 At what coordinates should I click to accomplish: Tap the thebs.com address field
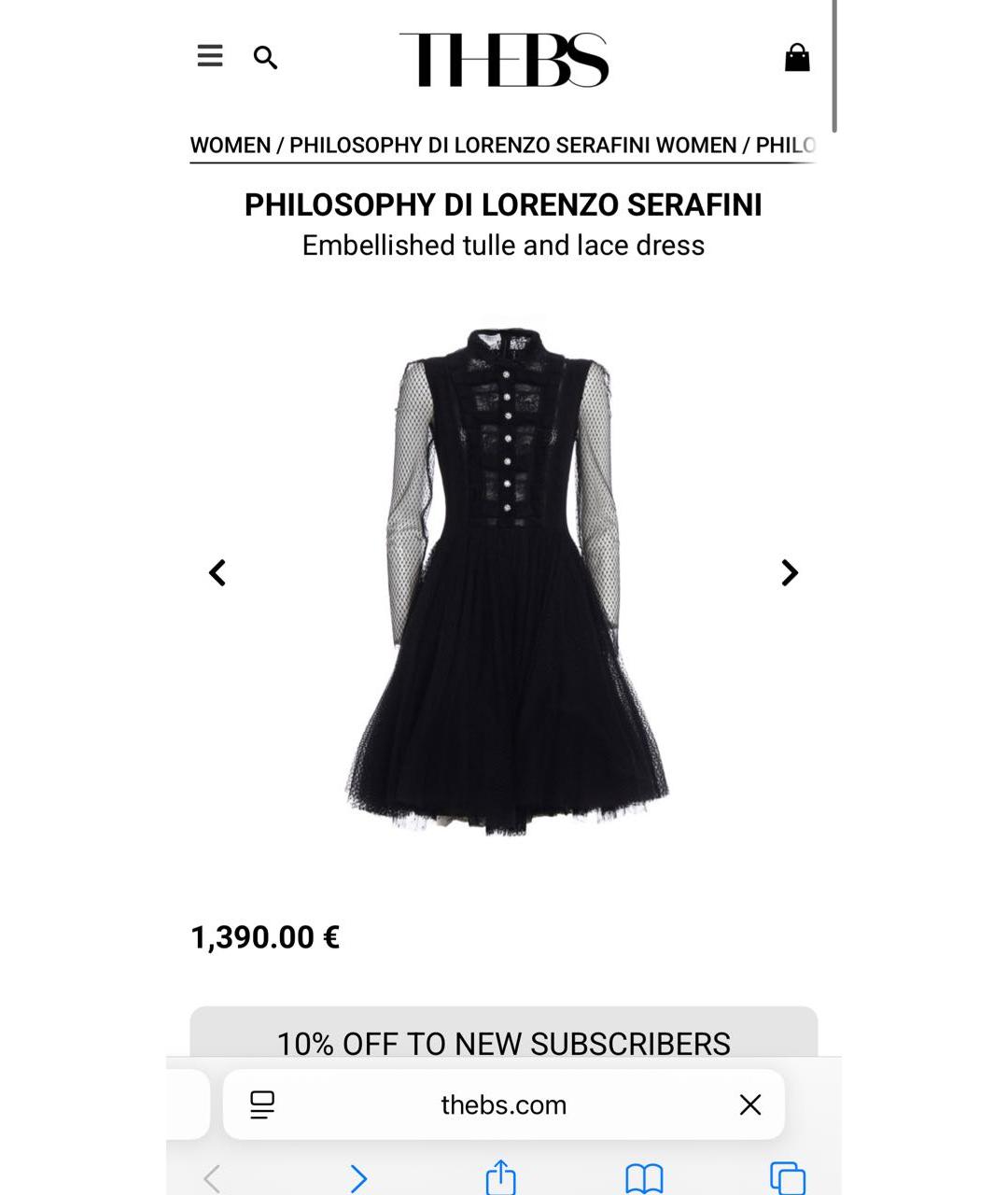[504, 1105]
